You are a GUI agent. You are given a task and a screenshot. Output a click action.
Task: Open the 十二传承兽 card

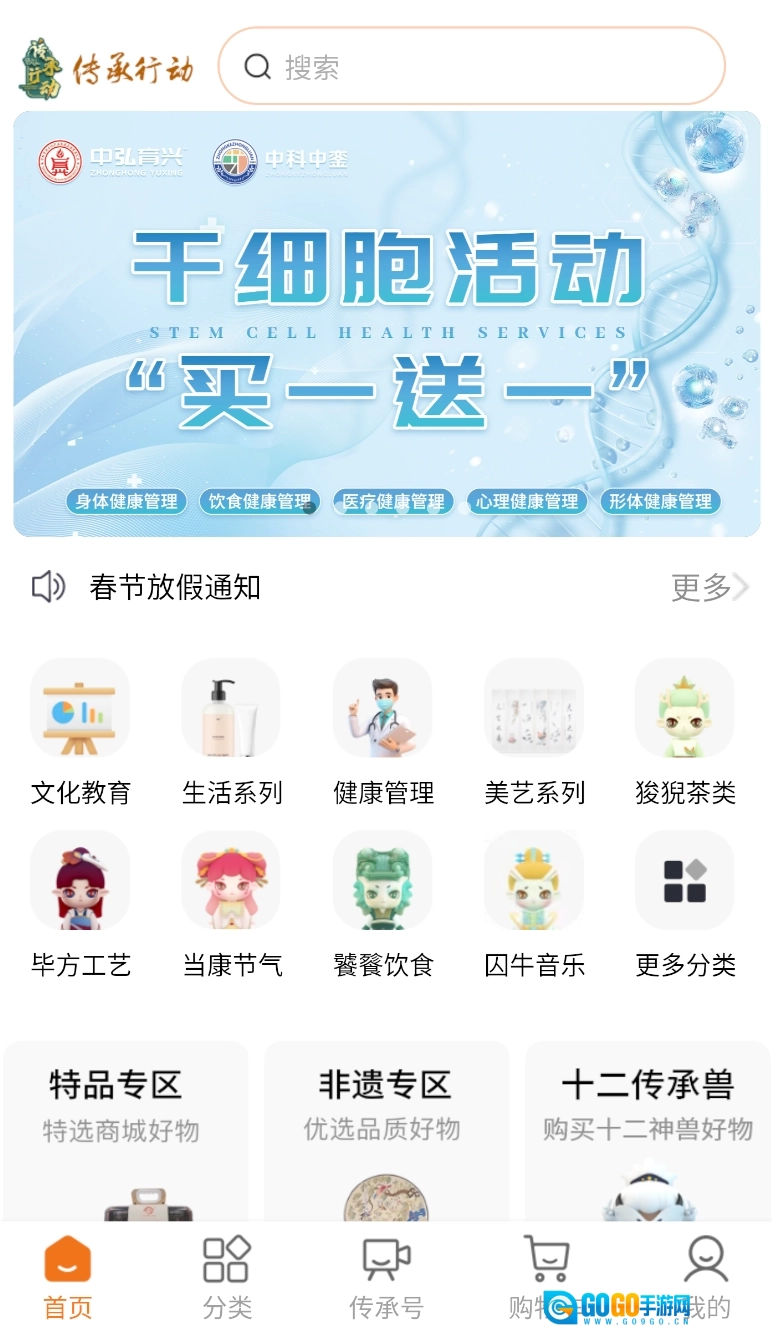(x=647, y=1130)
